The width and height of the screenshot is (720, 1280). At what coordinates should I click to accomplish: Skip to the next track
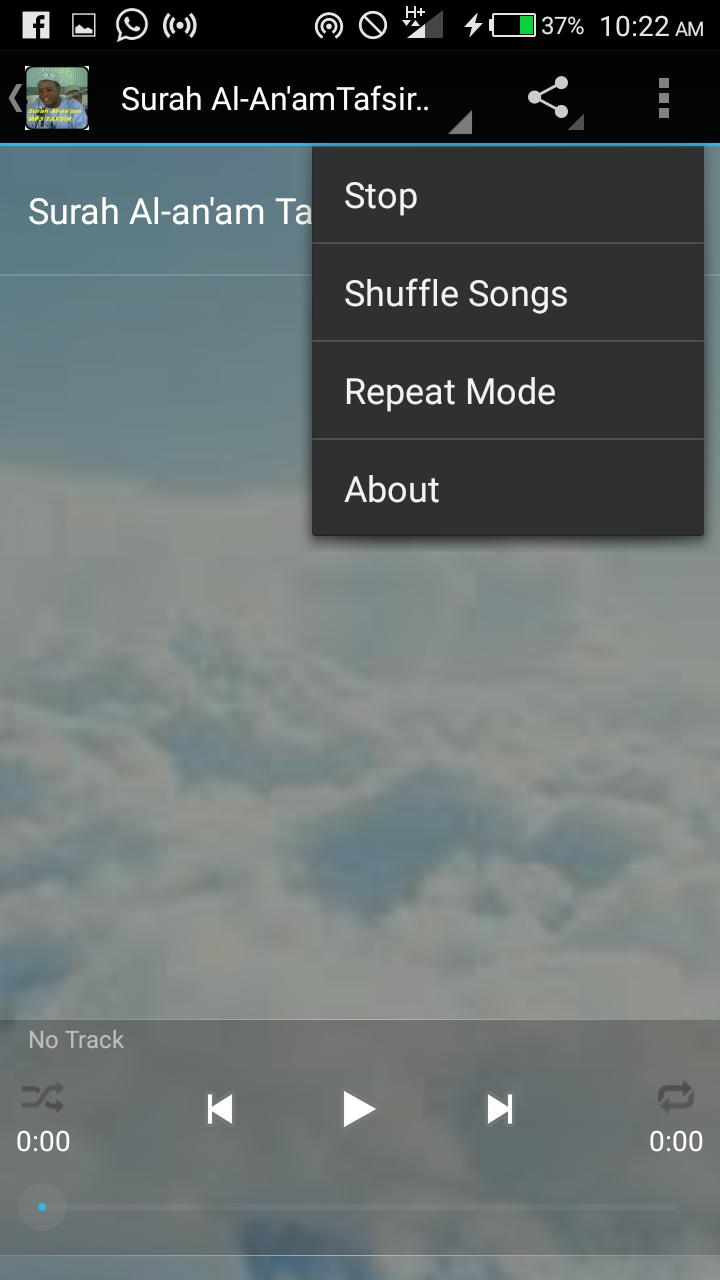pyautogui.click(x=499, y=1109)
